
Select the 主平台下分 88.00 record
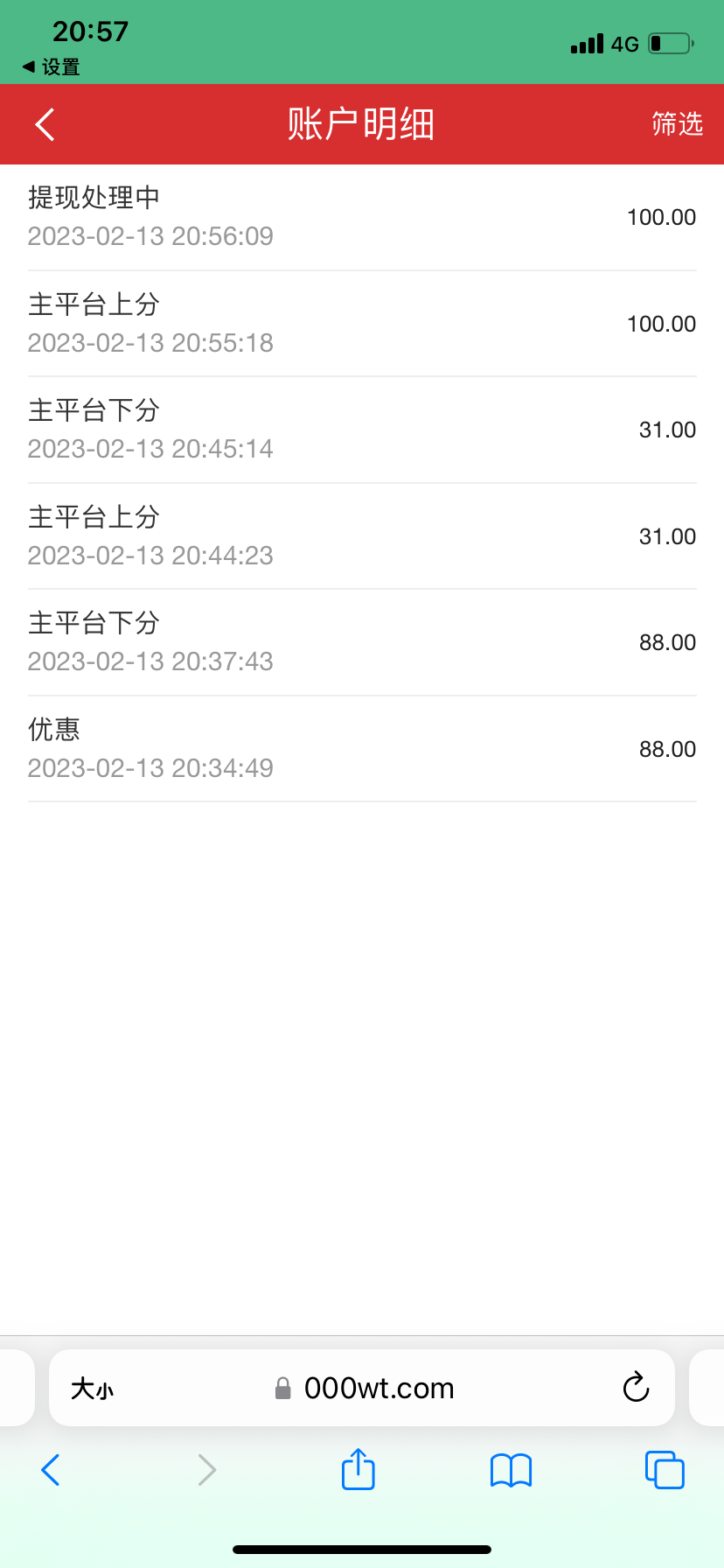(362, 641)
